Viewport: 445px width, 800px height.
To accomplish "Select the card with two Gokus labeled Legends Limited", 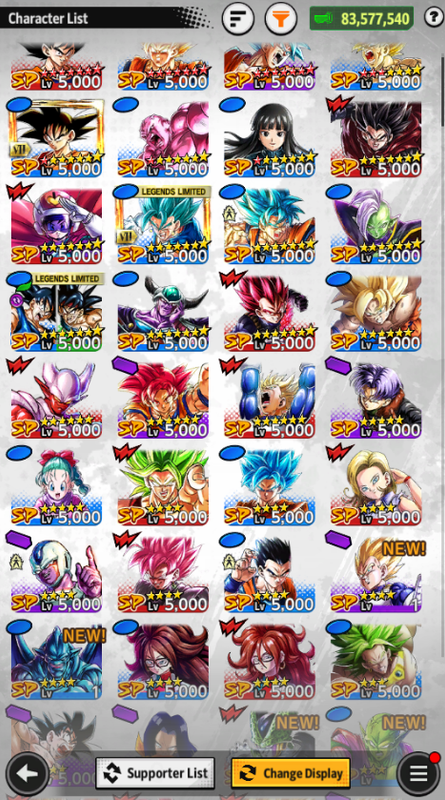I will click(57, 313).
